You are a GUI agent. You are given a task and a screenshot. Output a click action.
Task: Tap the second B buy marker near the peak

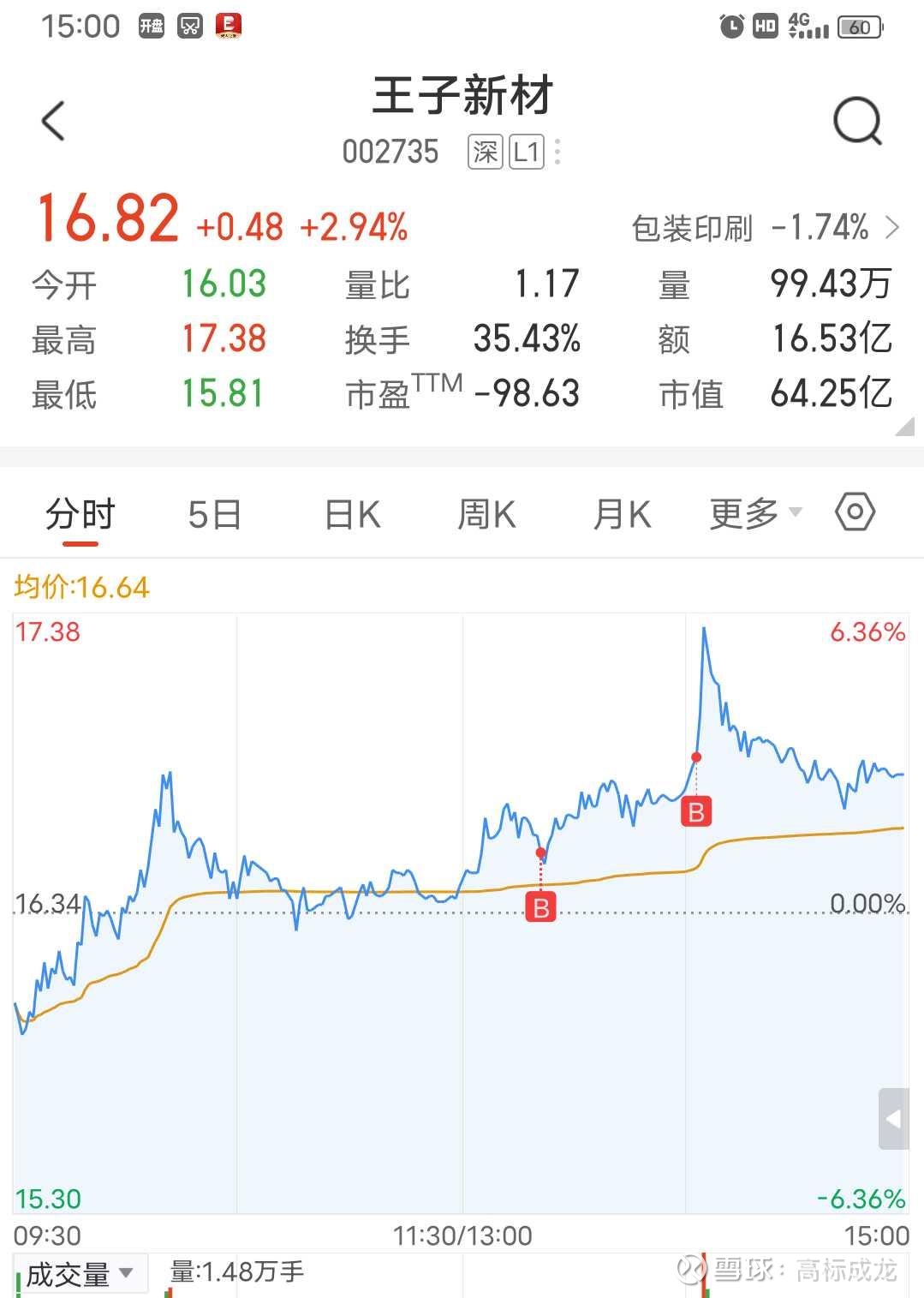(696, 811)
